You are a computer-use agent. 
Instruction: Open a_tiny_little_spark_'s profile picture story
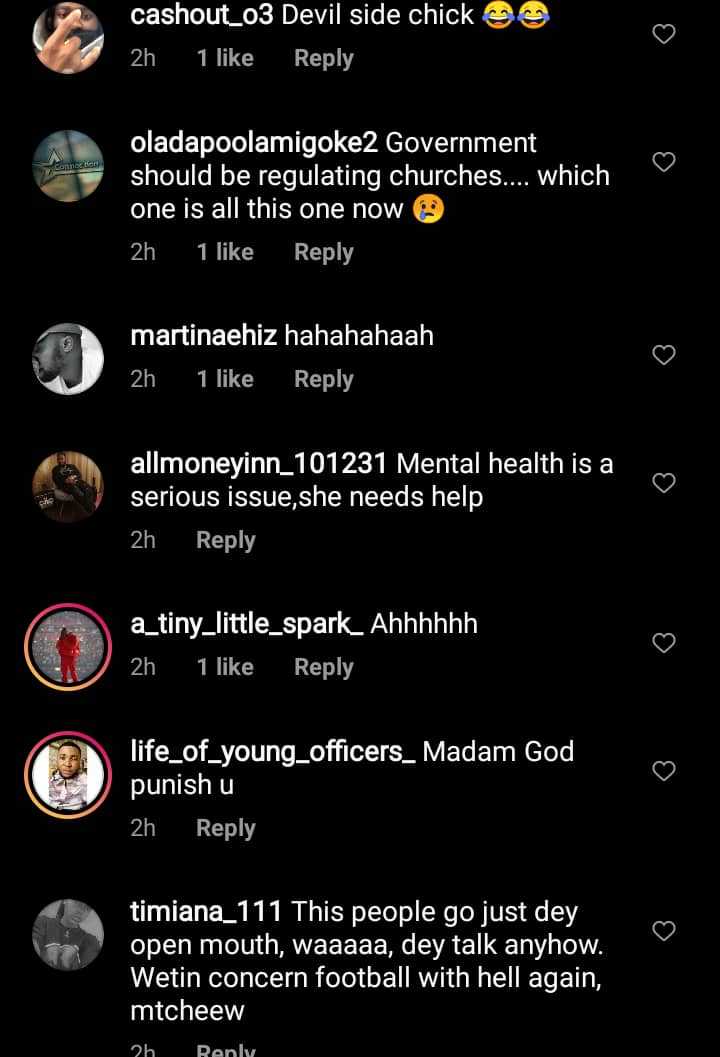[x=68, y=646]
